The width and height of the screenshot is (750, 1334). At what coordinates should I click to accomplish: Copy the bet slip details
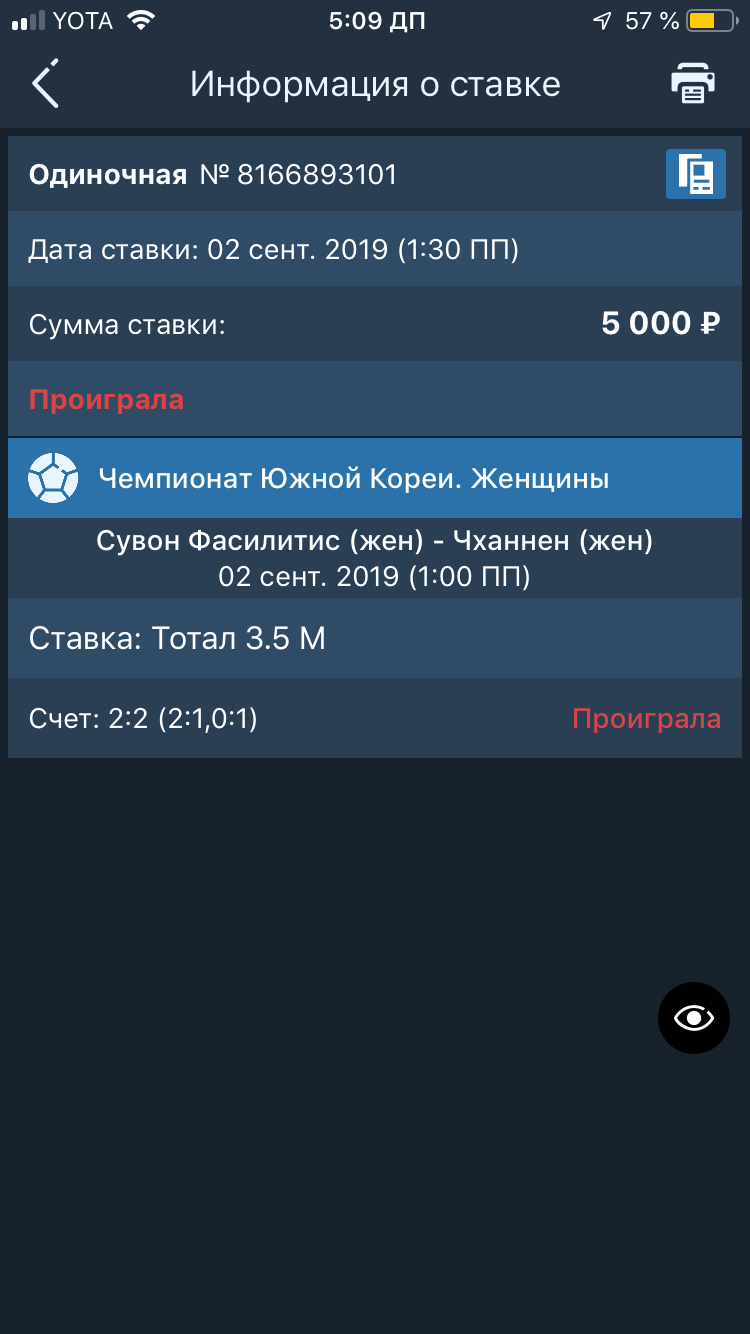click(x=695, y=174)
